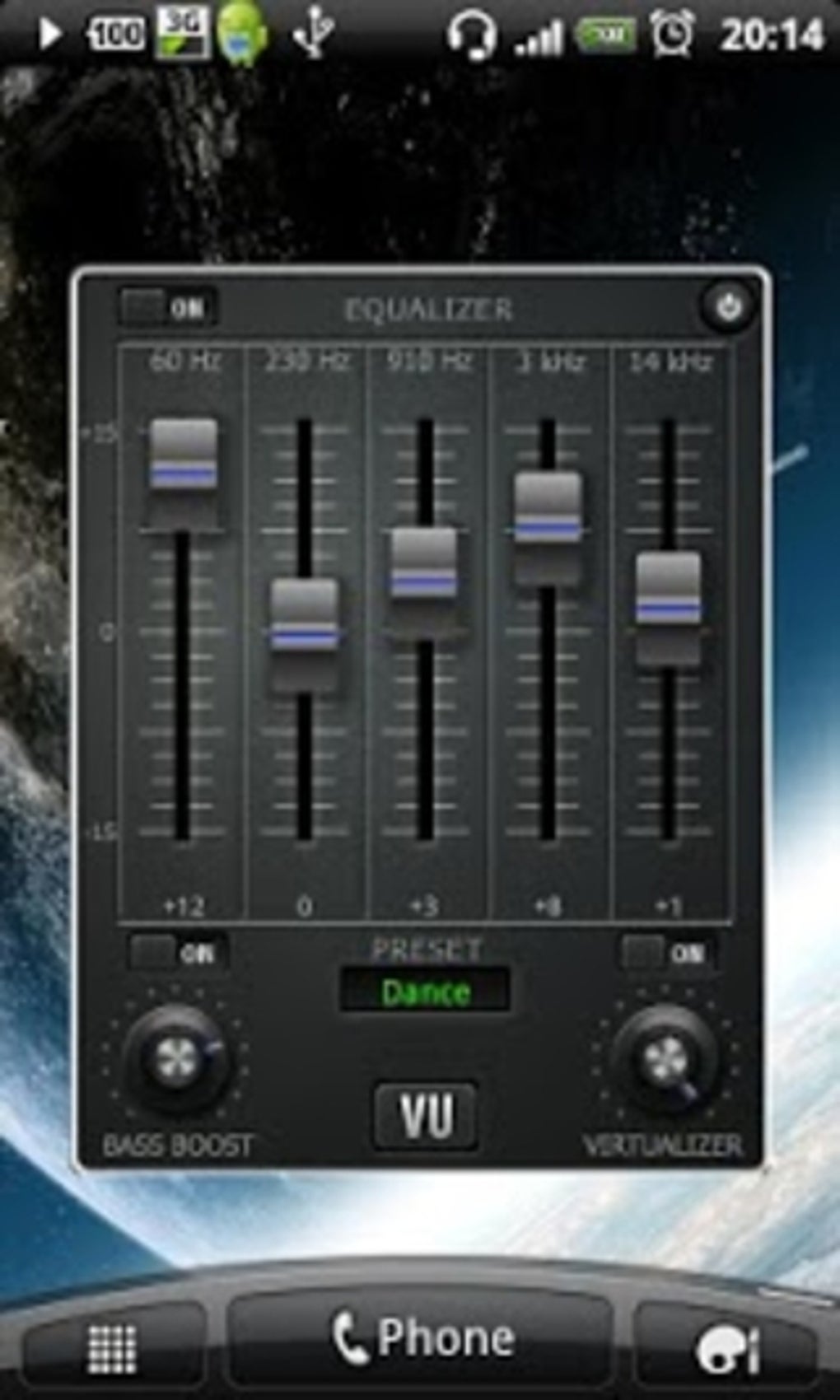This screenshot has height=1400, width=840.
Task: Tap the 230 Hz slider handle
Action: click(305, 635)
